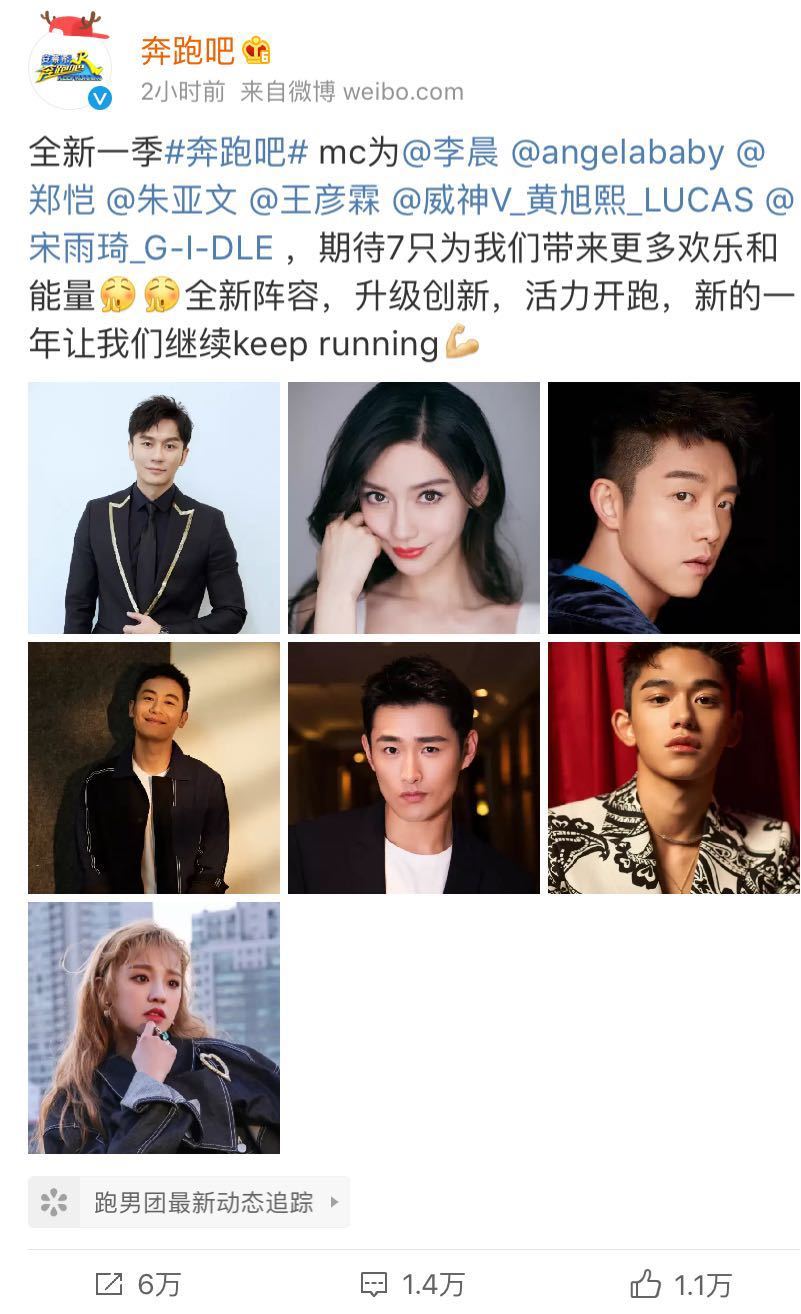View photo of smiling man against warm wall
Screen dimensions: 801x1314
point(154,768)
